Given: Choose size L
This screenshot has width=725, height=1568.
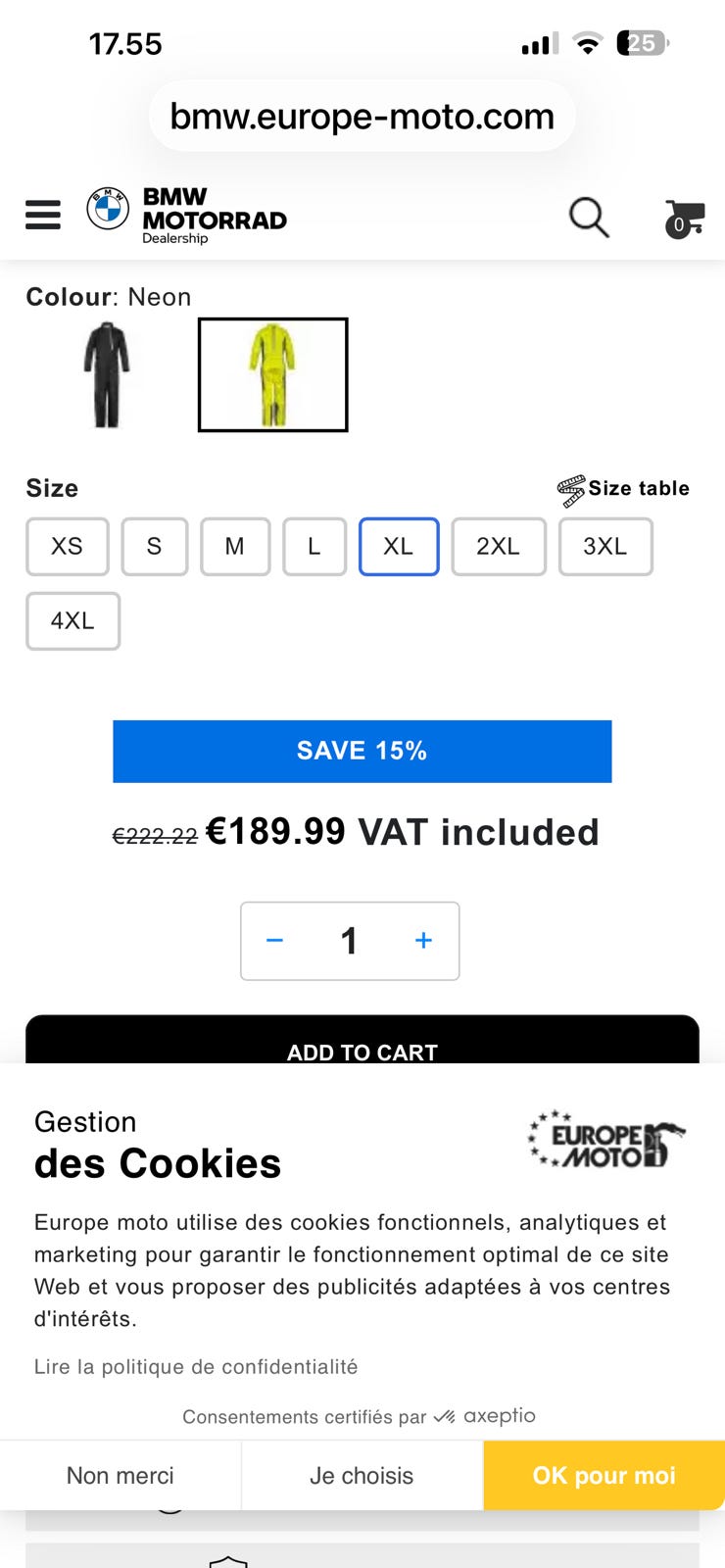Looking at the screenshot, I should coord(314,546).
